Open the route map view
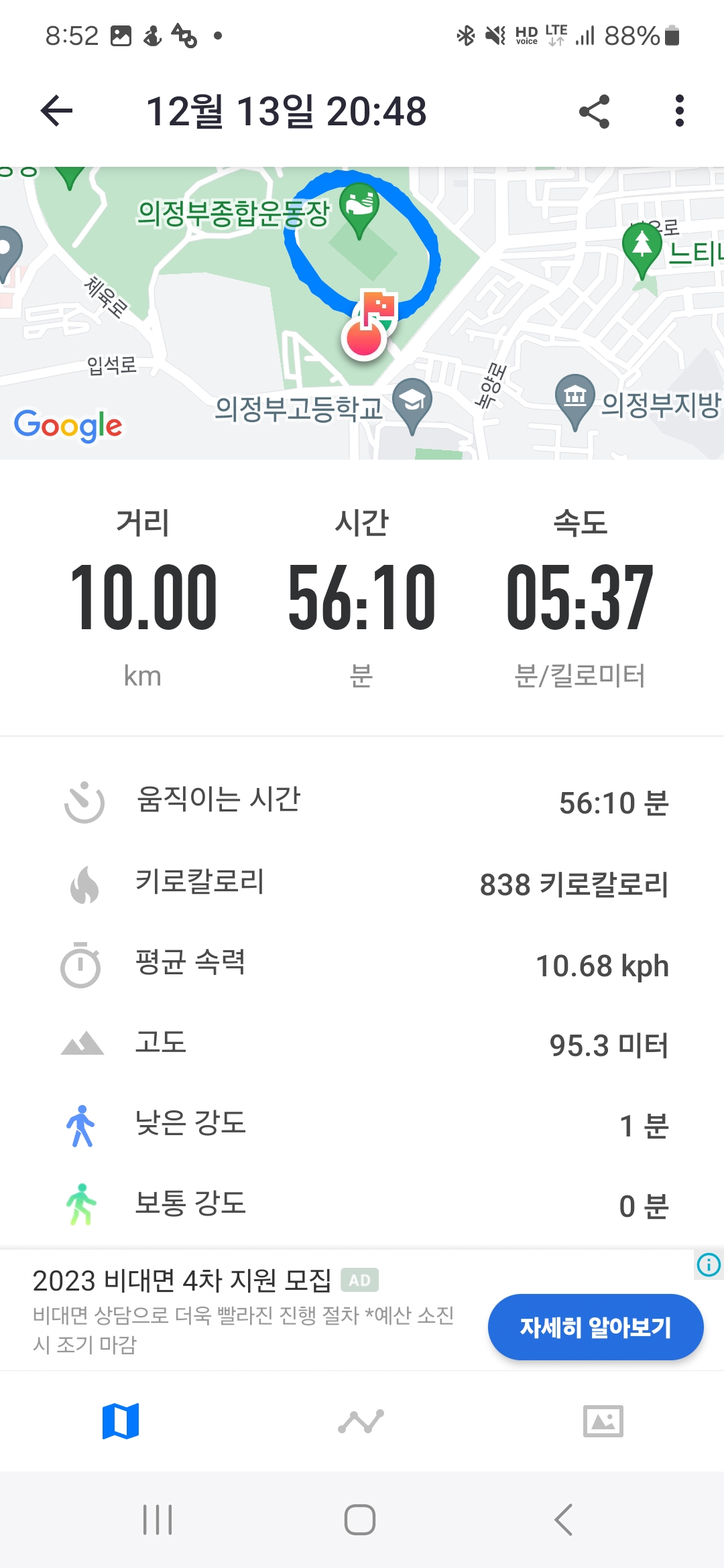 (x=362, y=313)
